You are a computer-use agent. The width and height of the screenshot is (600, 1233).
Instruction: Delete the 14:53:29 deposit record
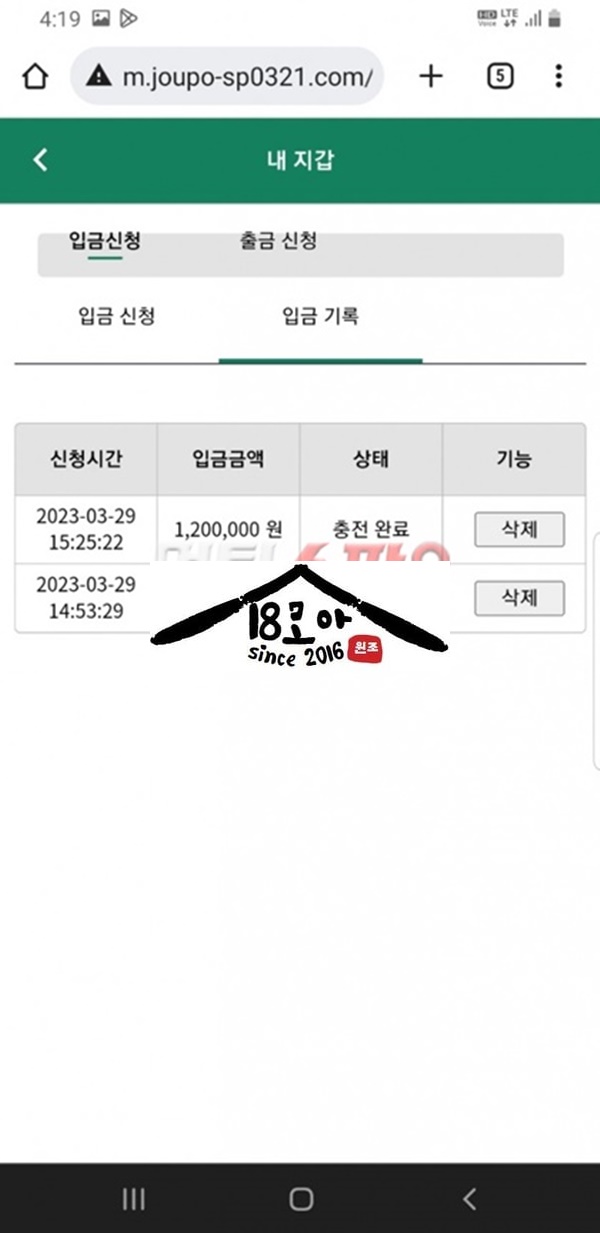[519, 598]
